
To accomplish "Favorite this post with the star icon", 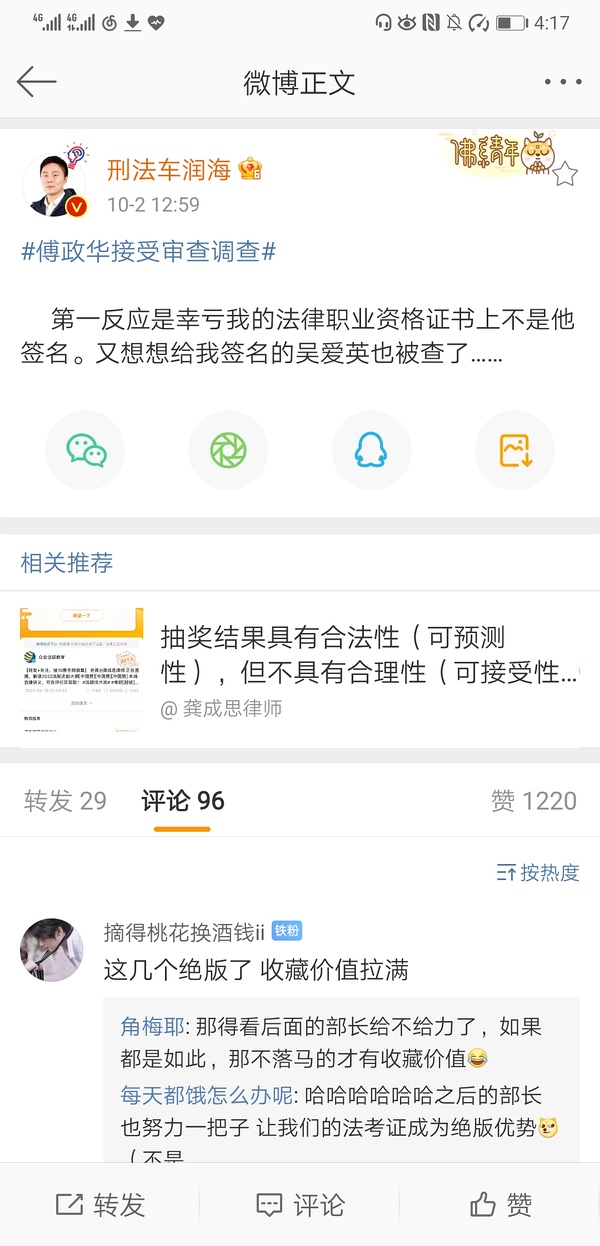I will click(565, 175).
